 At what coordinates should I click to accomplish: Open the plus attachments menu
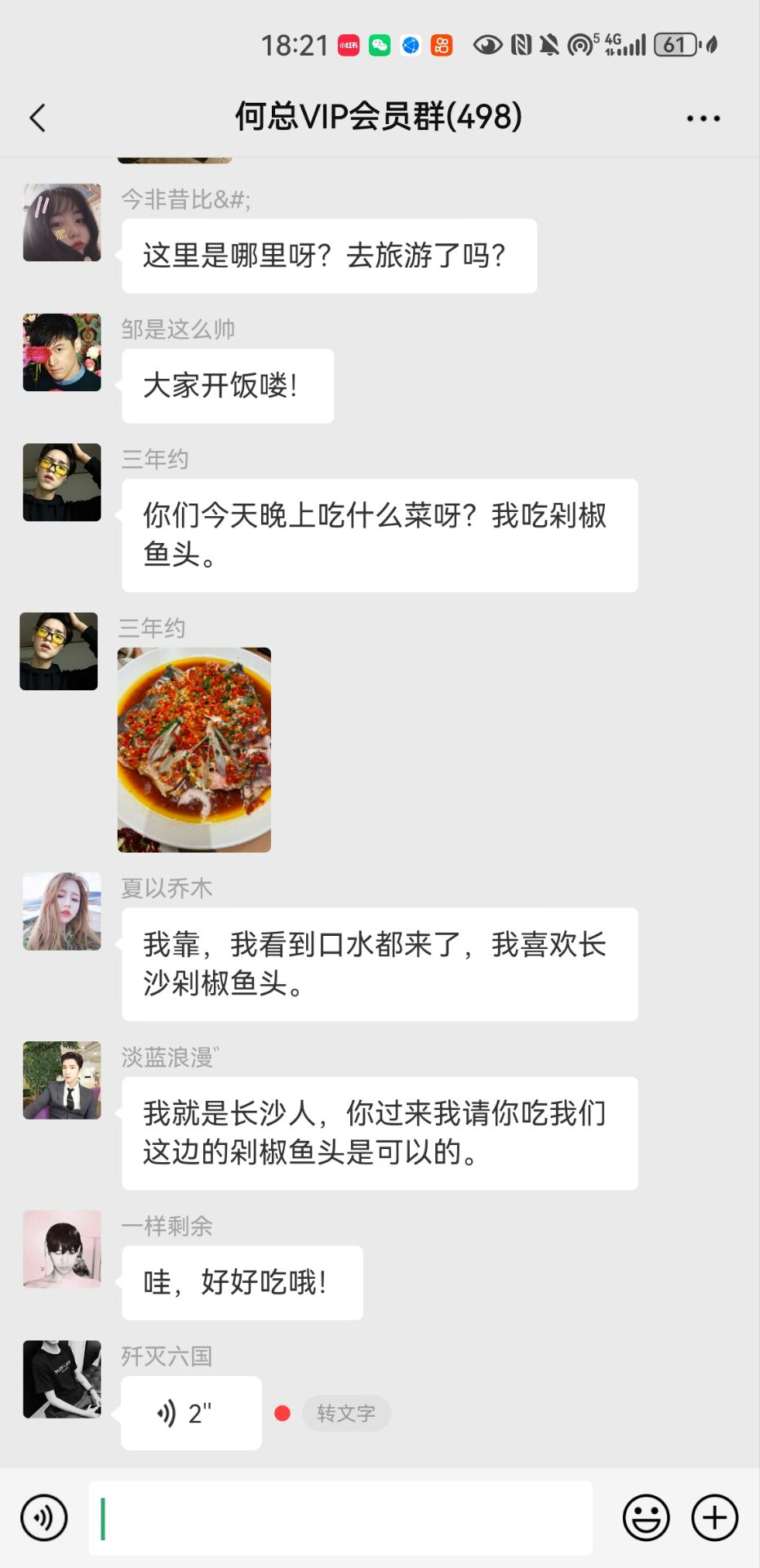click(x=714, y=1518)
